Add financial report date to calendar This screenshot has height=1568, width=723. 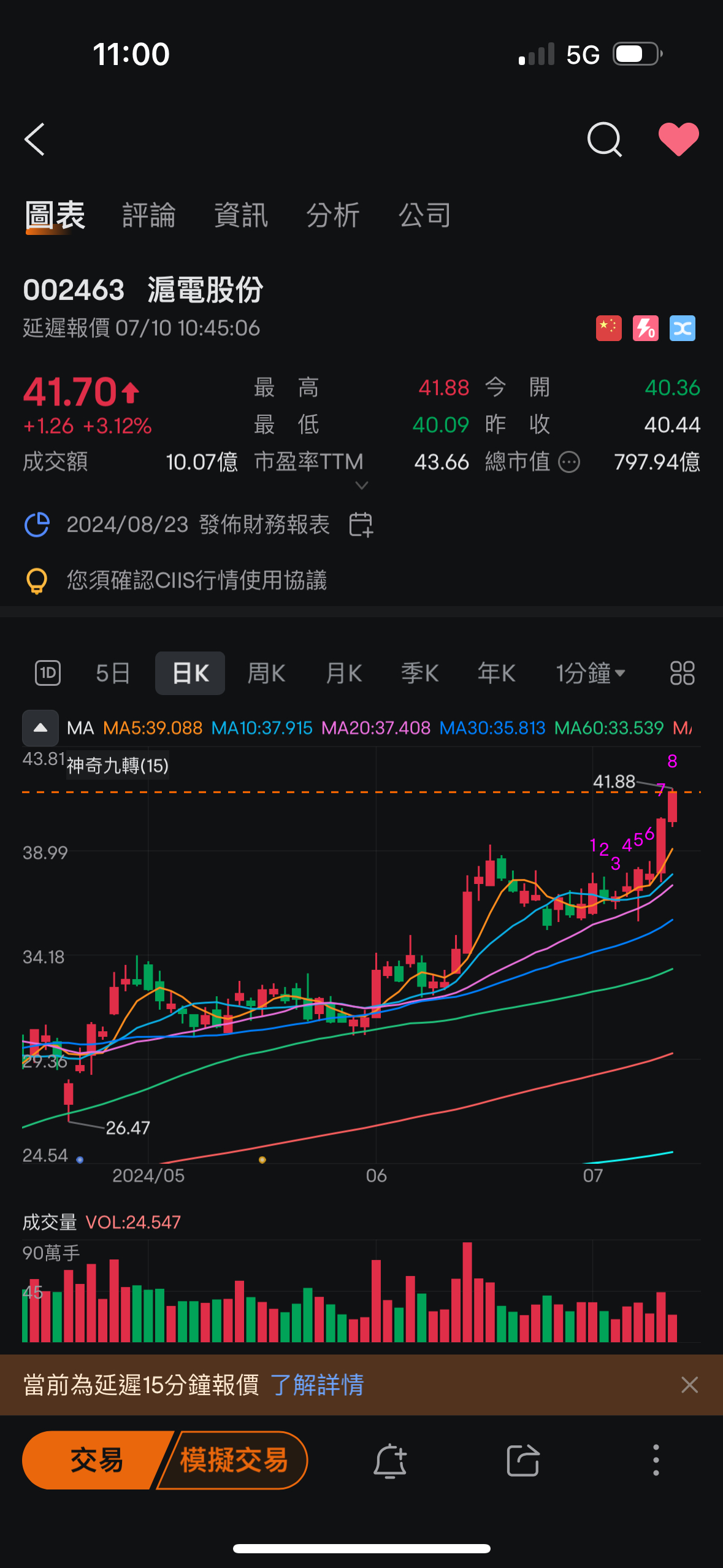(361, 525)
